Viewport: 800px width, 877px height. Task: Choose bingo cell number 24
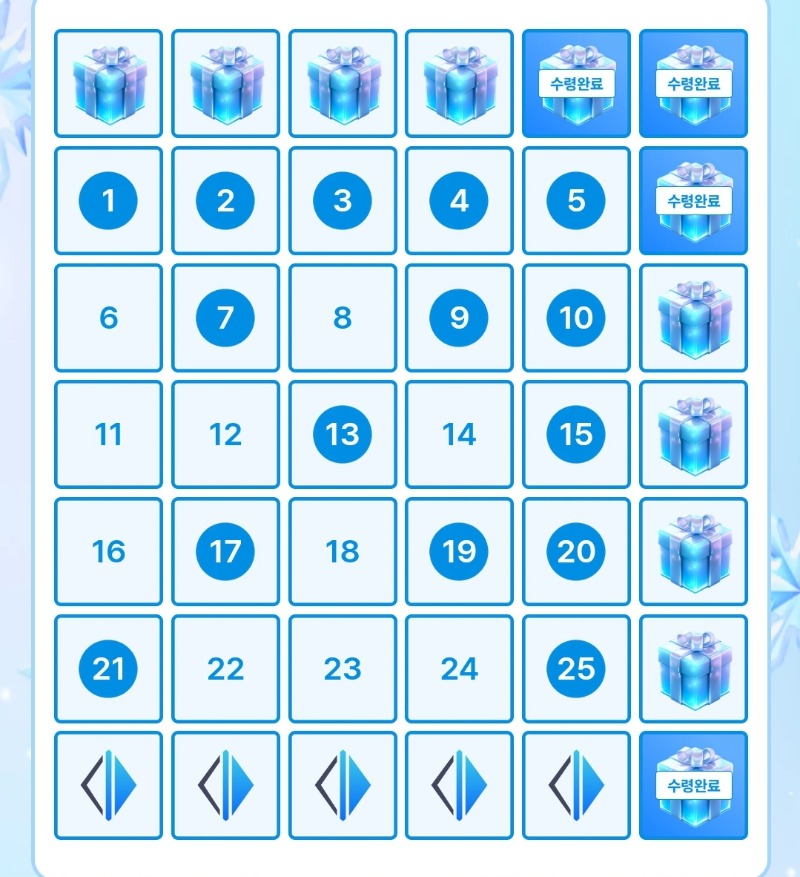(x=459, y=669)
